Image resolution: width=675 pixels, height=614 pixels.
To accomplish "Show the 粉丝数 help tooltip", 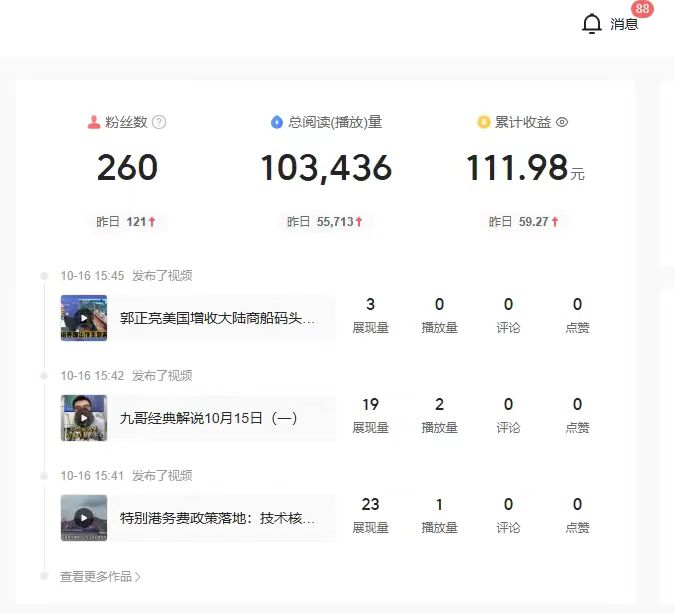I will point(159,122).
